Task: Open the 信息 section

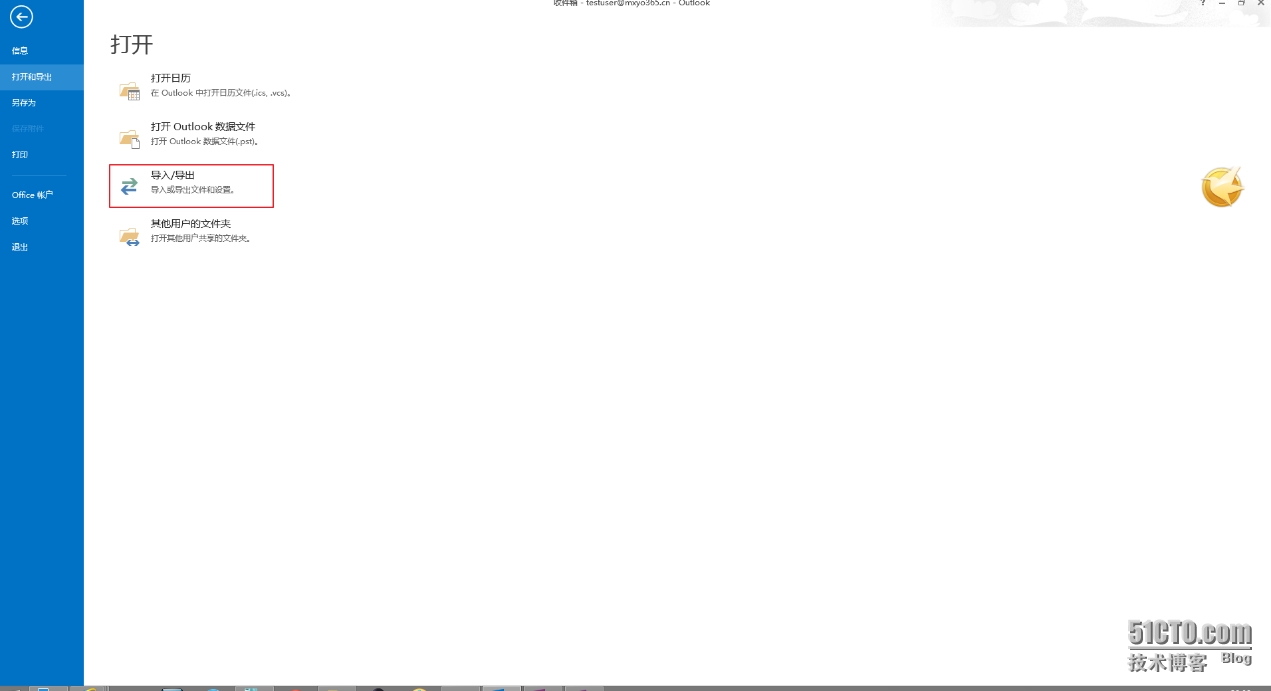Action: (20, 50)
